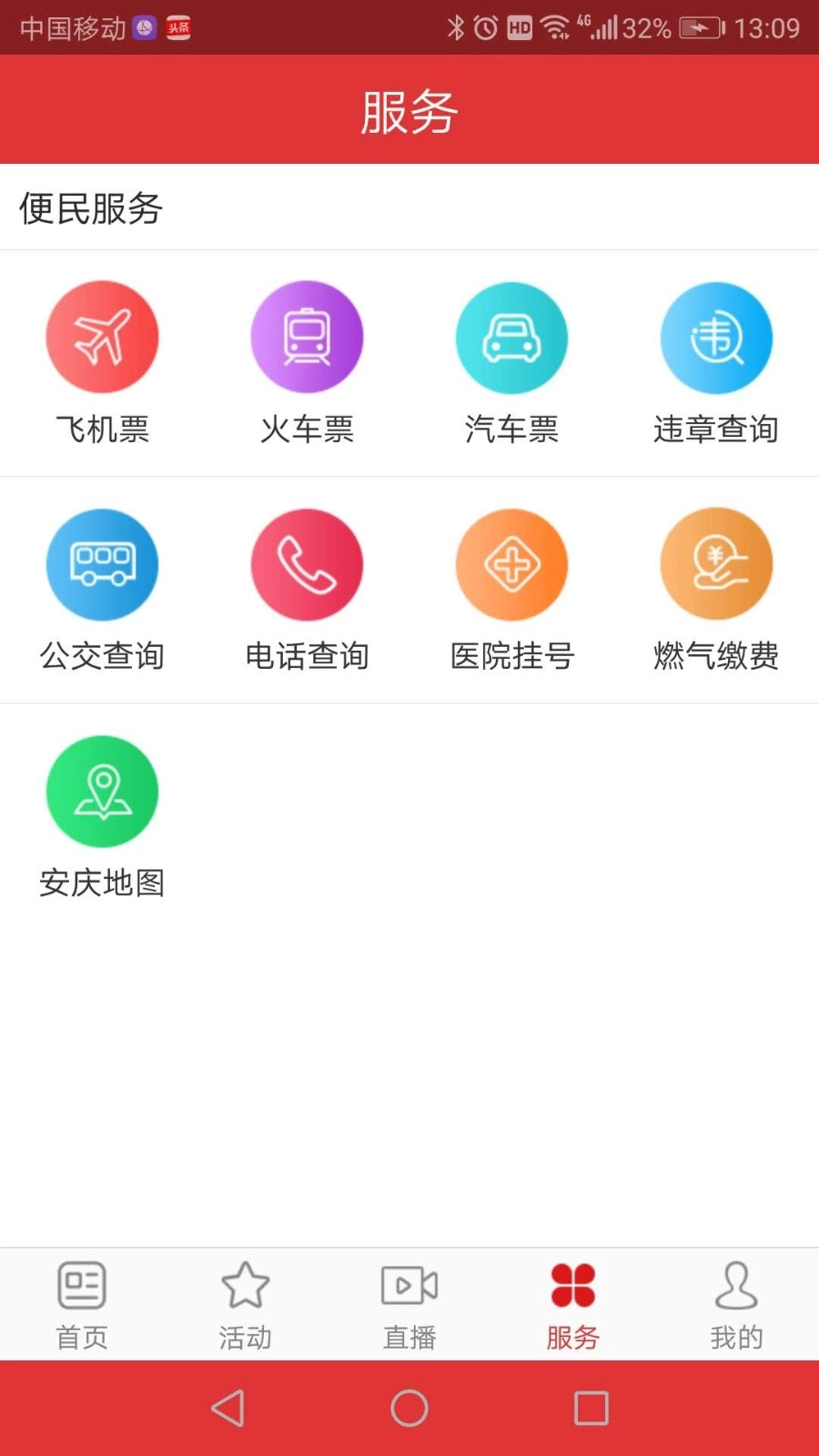The height and width of the screenshot is (1456, 819).
Task: Open the 公交查询 bus query service
Action: (x=102, y=564)
